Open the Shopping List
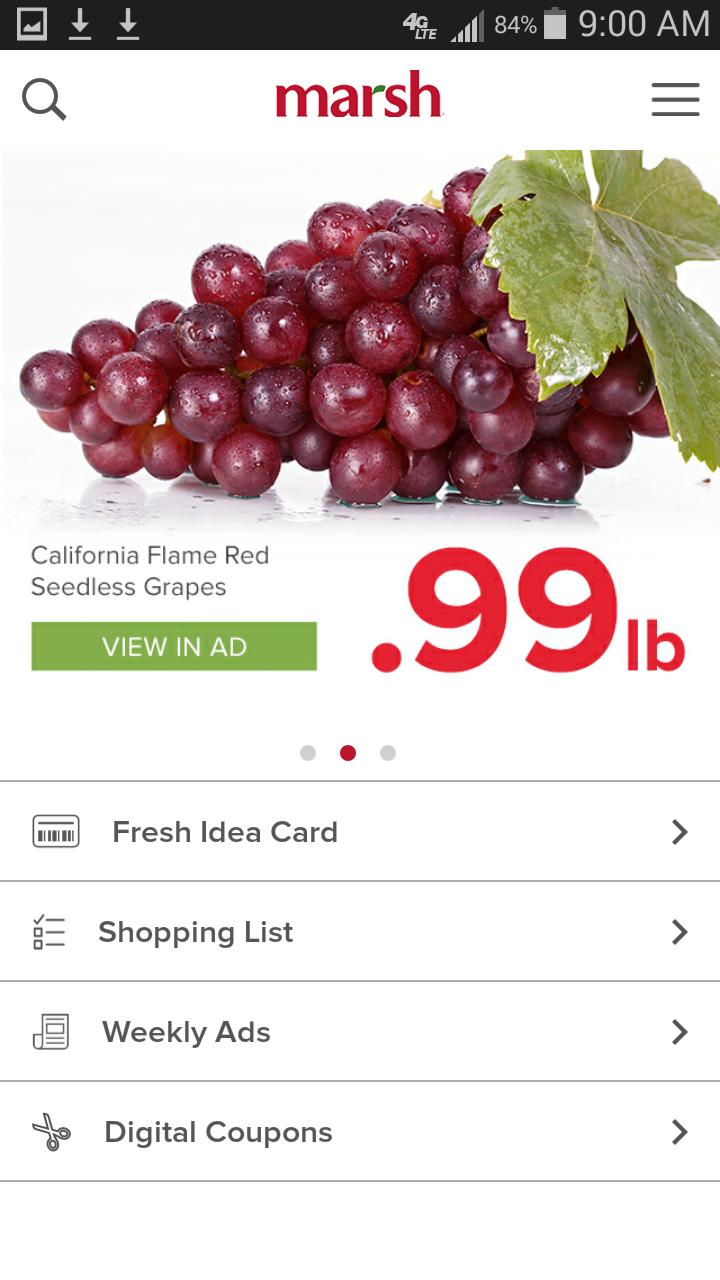 (x=360, y=932)
